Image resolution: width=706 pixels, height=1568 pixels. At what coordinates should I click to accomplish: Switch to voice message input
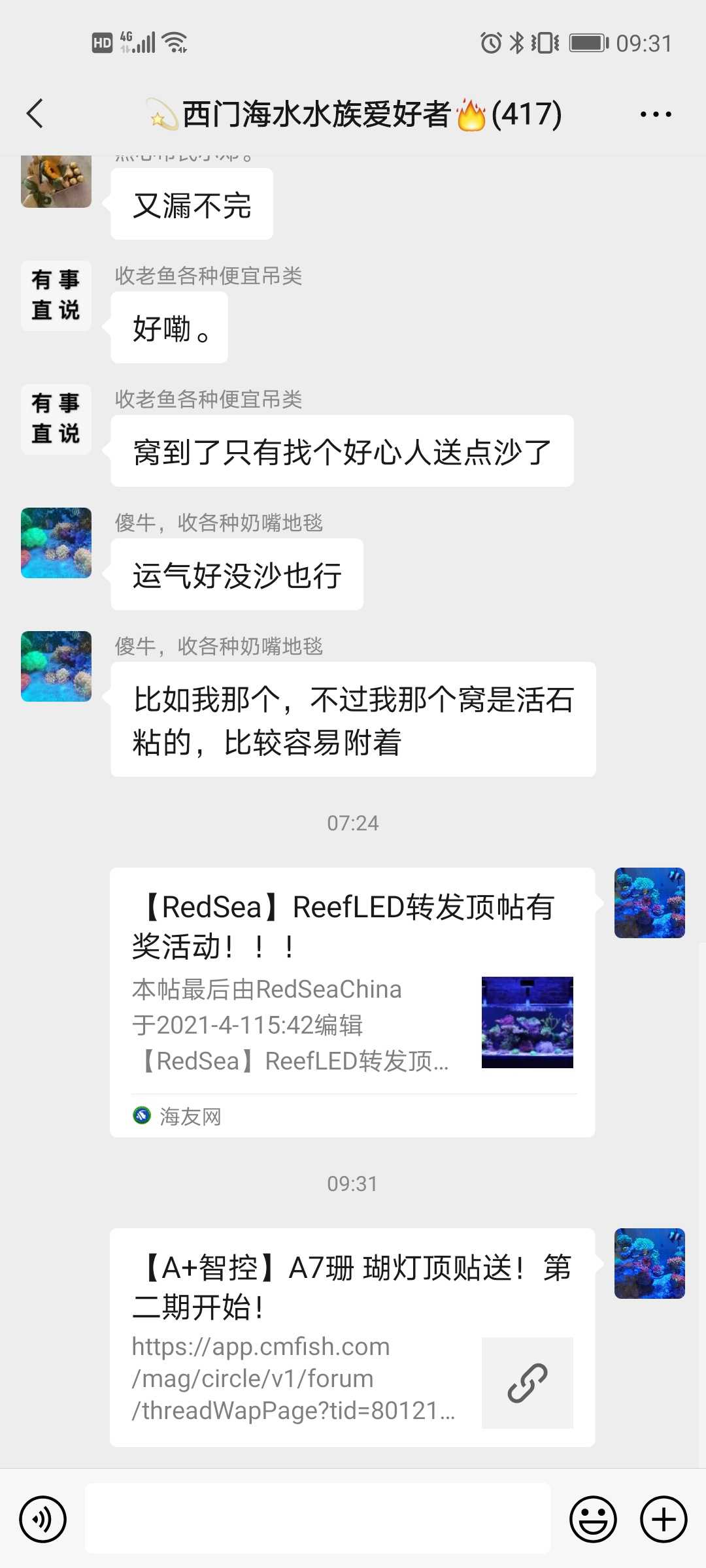point(43,1519)
